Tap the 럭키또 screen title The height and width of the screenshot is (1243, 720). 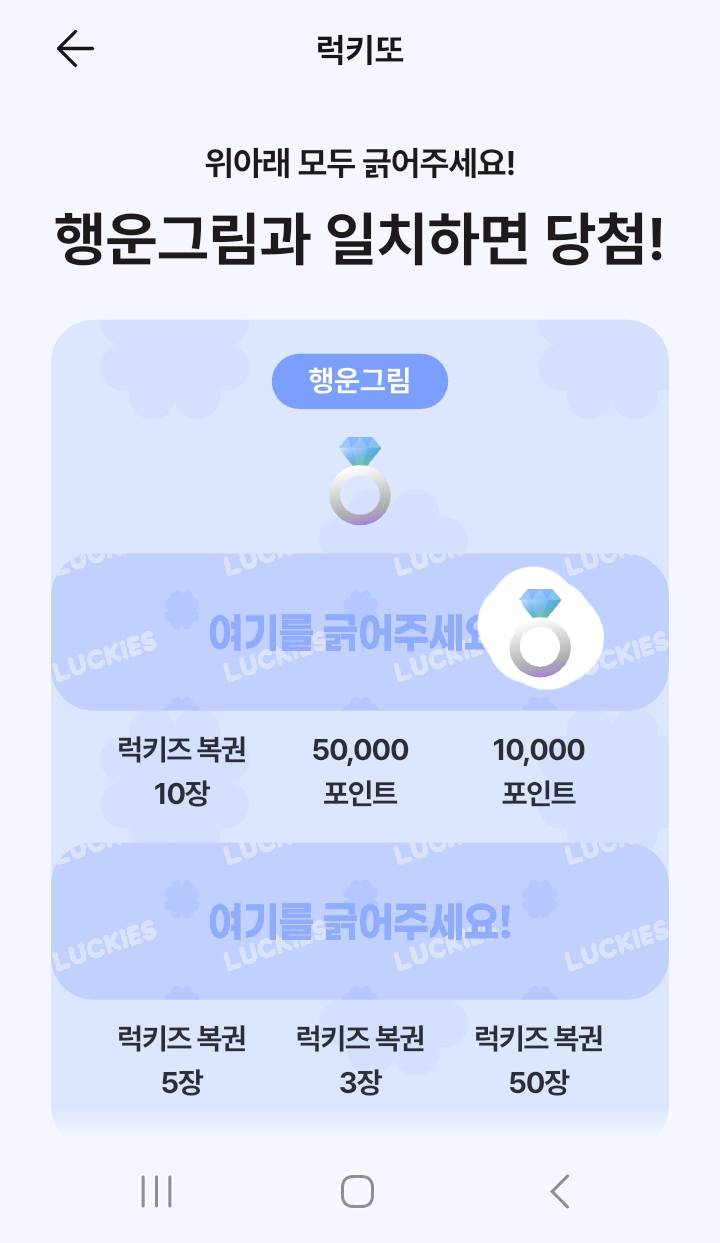pyautogui.click(x=359, y=46)
